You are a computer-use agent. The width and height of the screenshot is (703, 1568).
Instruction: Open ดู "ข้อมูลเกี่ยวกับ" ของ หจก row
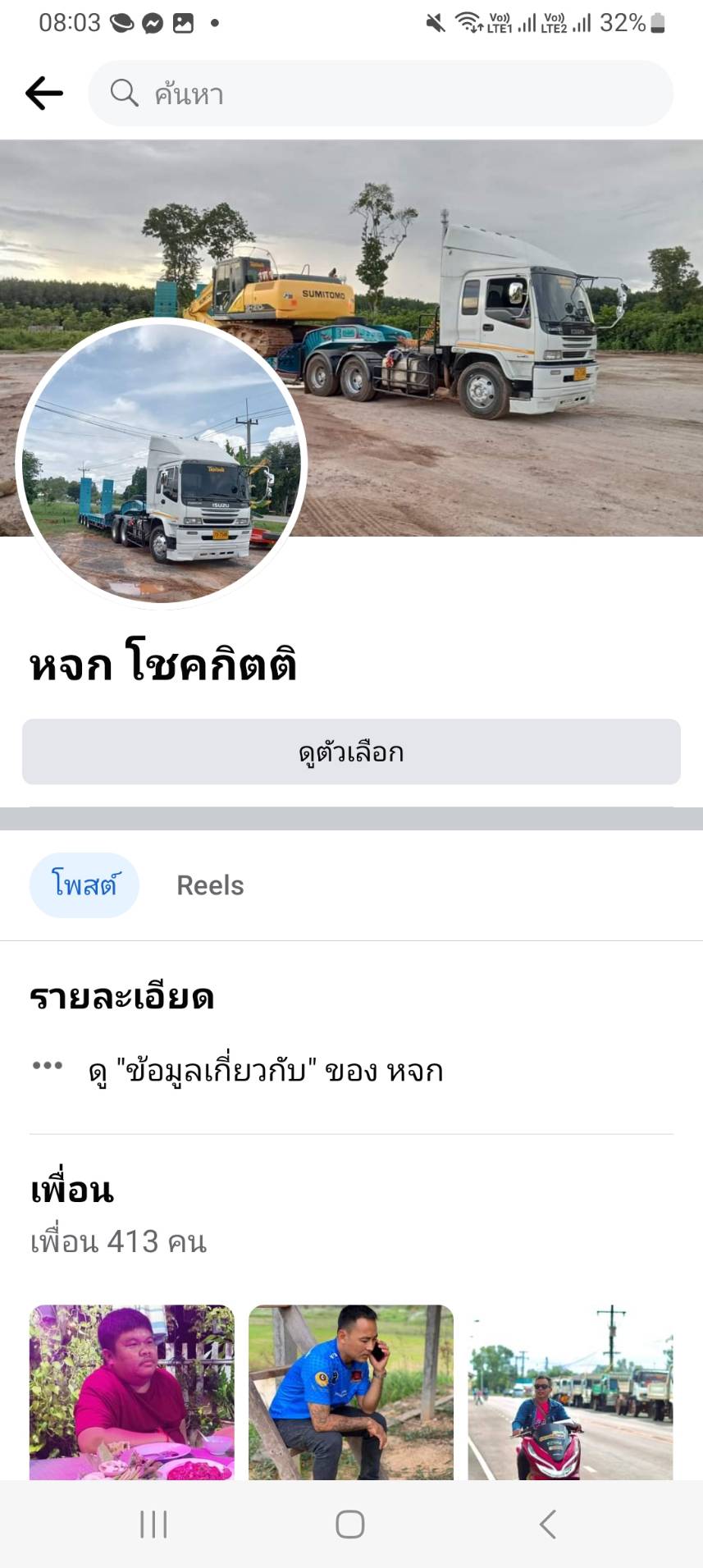point(266,1071)
